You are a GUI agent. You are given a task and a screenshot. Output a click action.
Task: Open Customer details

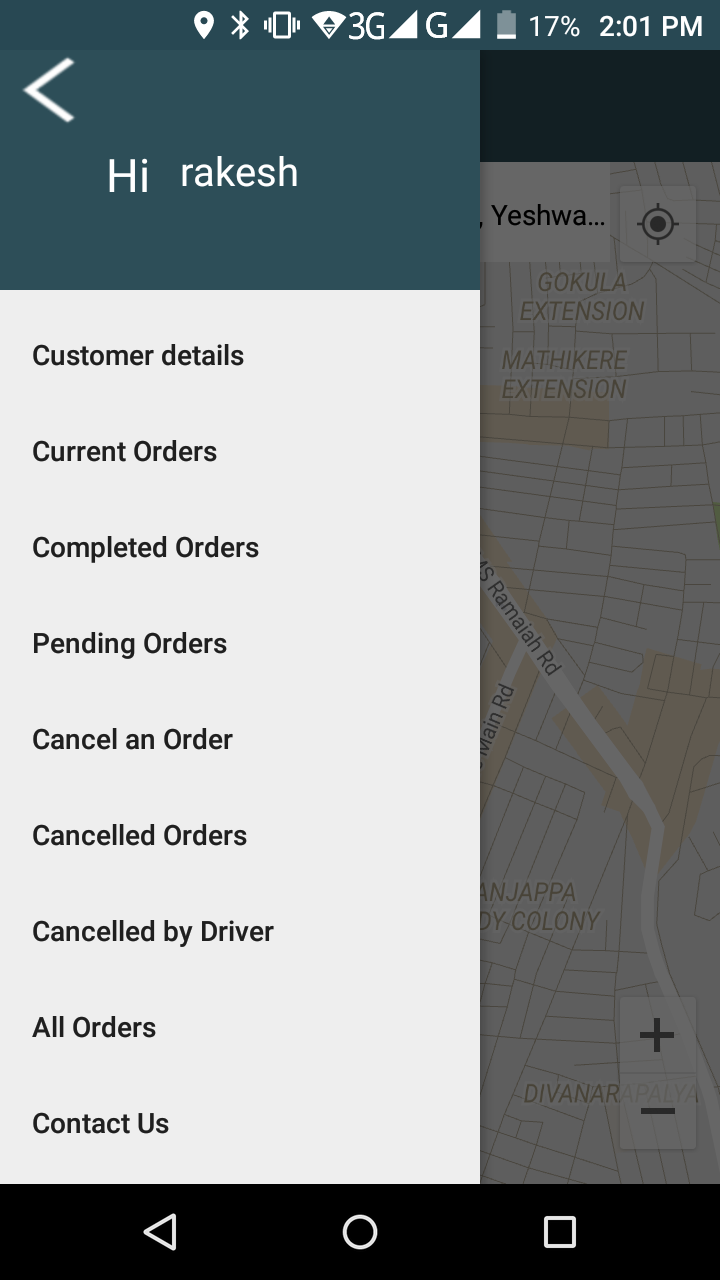pos(240,355)
